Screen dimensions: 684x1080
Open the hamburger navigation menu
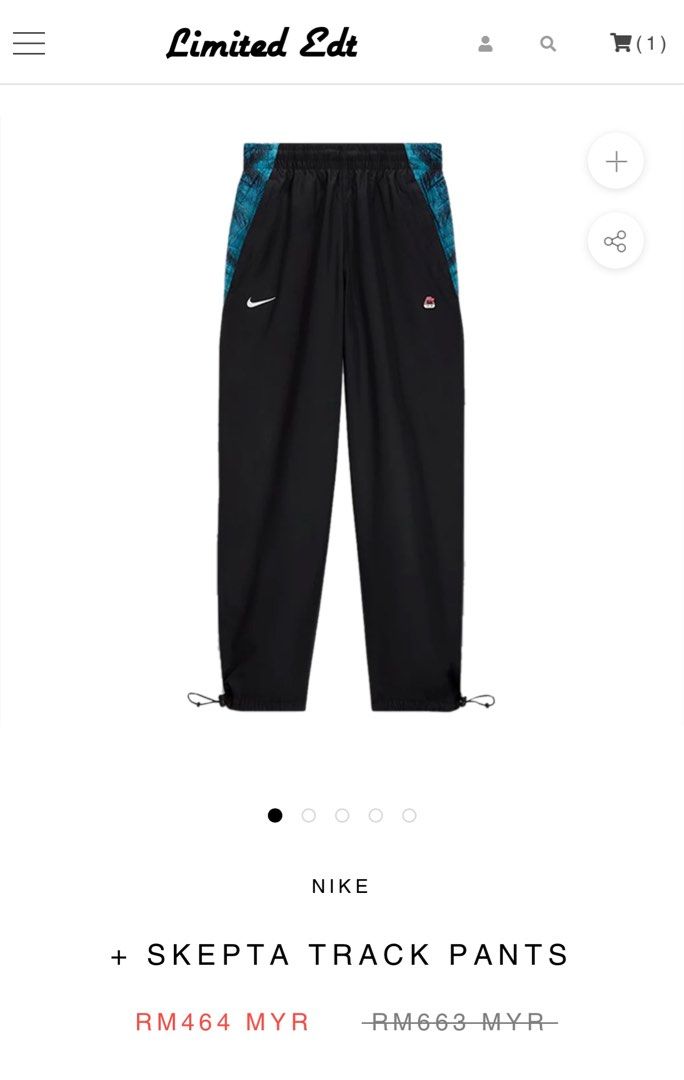point(29,43)
